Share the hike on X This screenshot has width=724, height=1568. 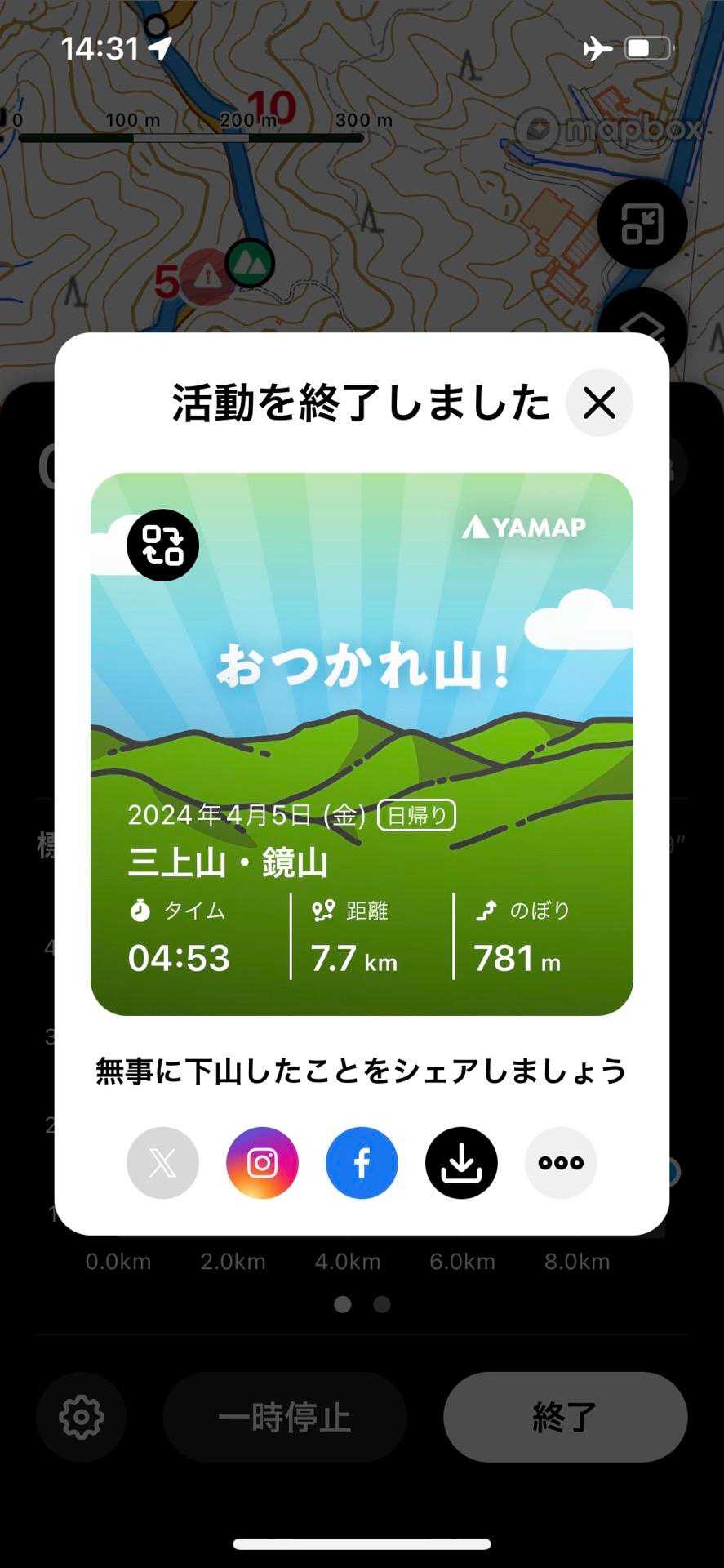[162, 1163]
